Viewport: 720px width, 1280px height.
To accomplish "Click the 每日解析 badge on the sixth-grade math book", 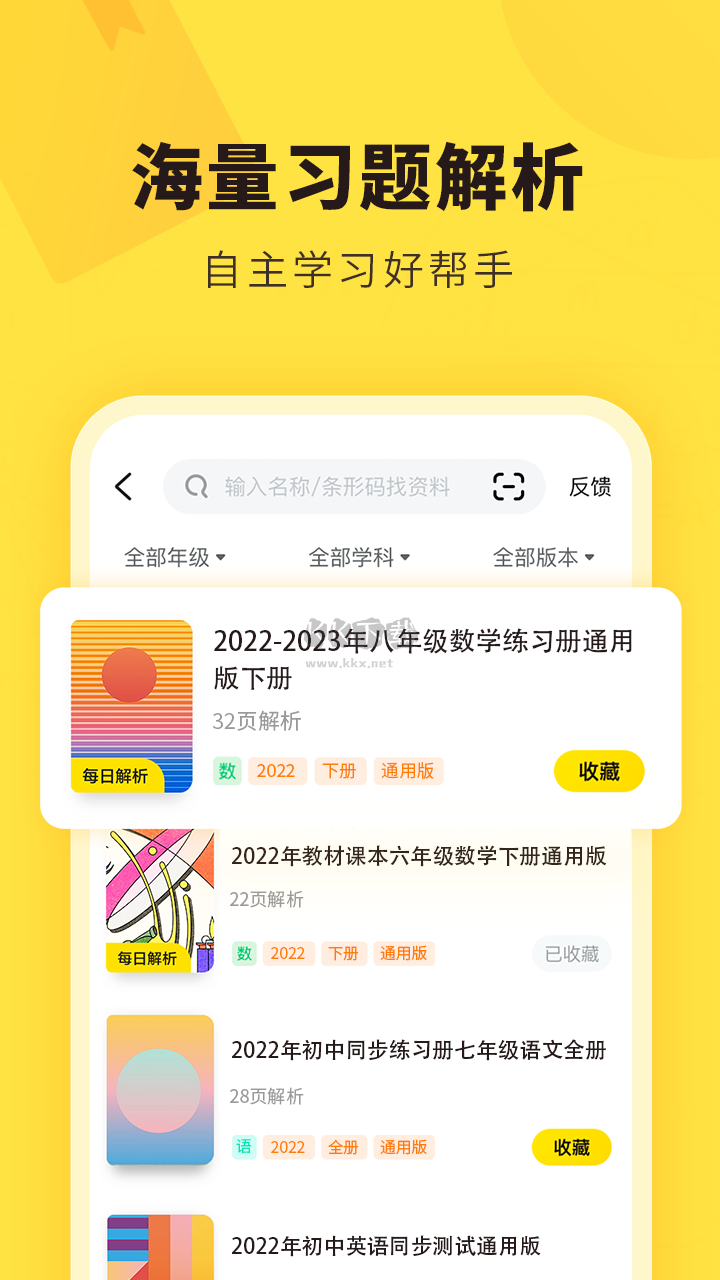I will point(147,958).
